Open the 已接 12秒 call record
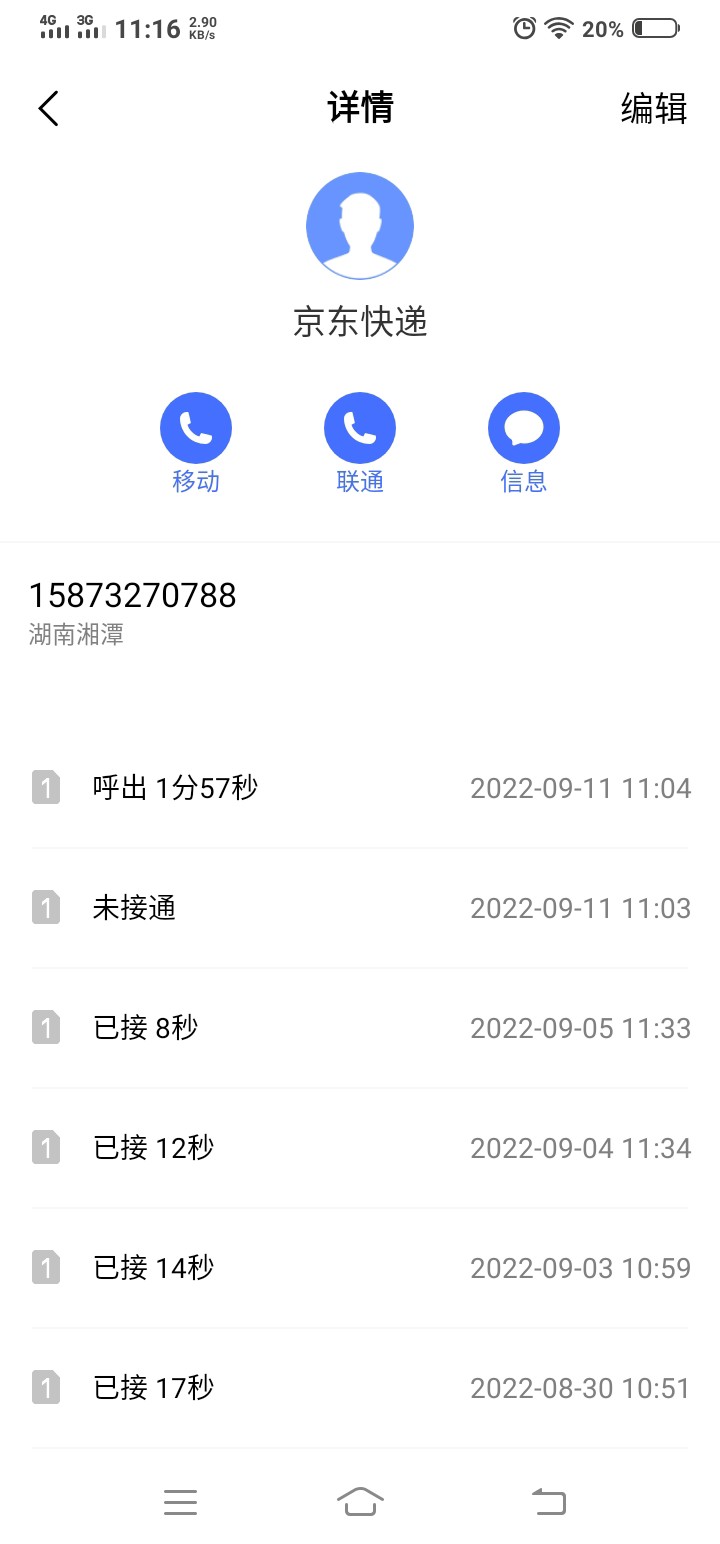 tap(360, 1148)
